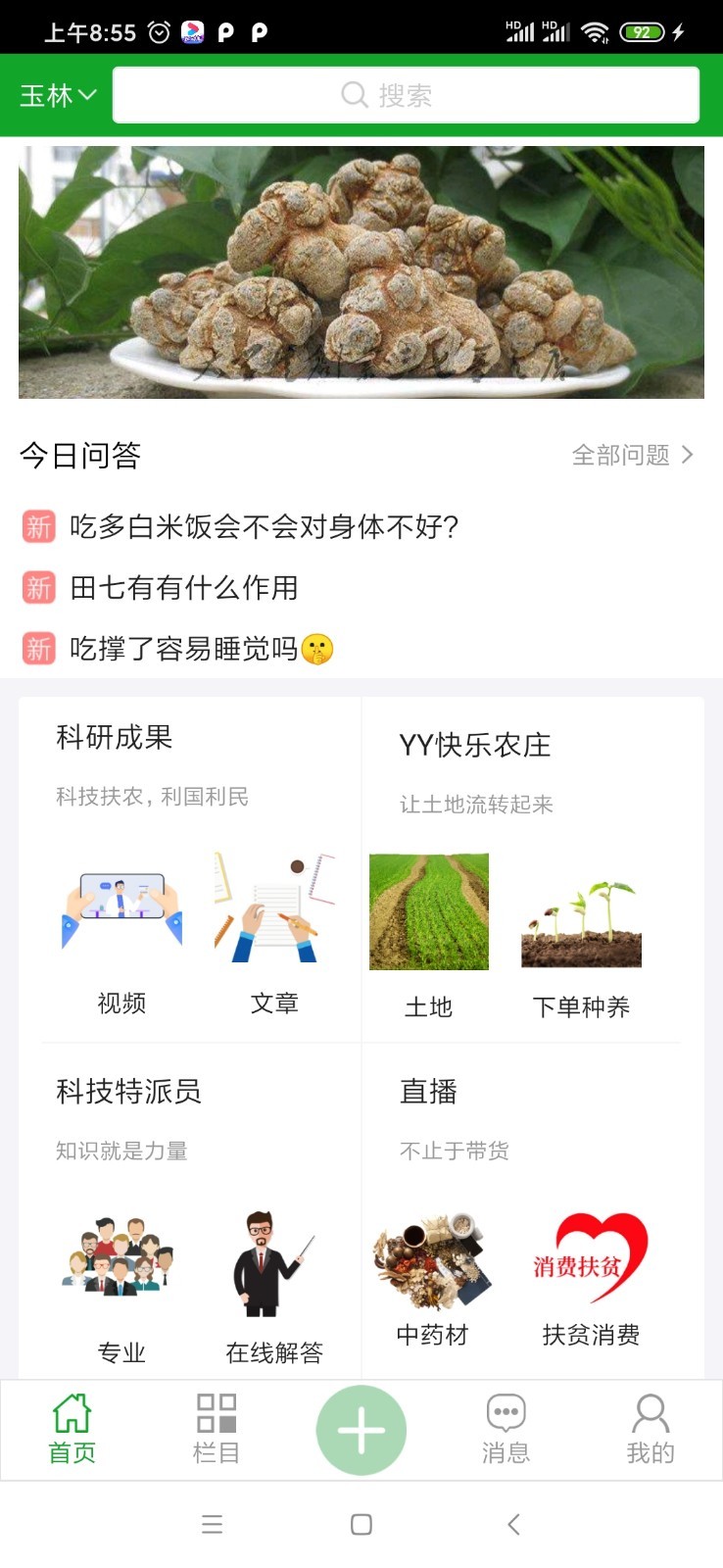
Task: Open 文章 under 科研成果
Action: click(274, 933)
